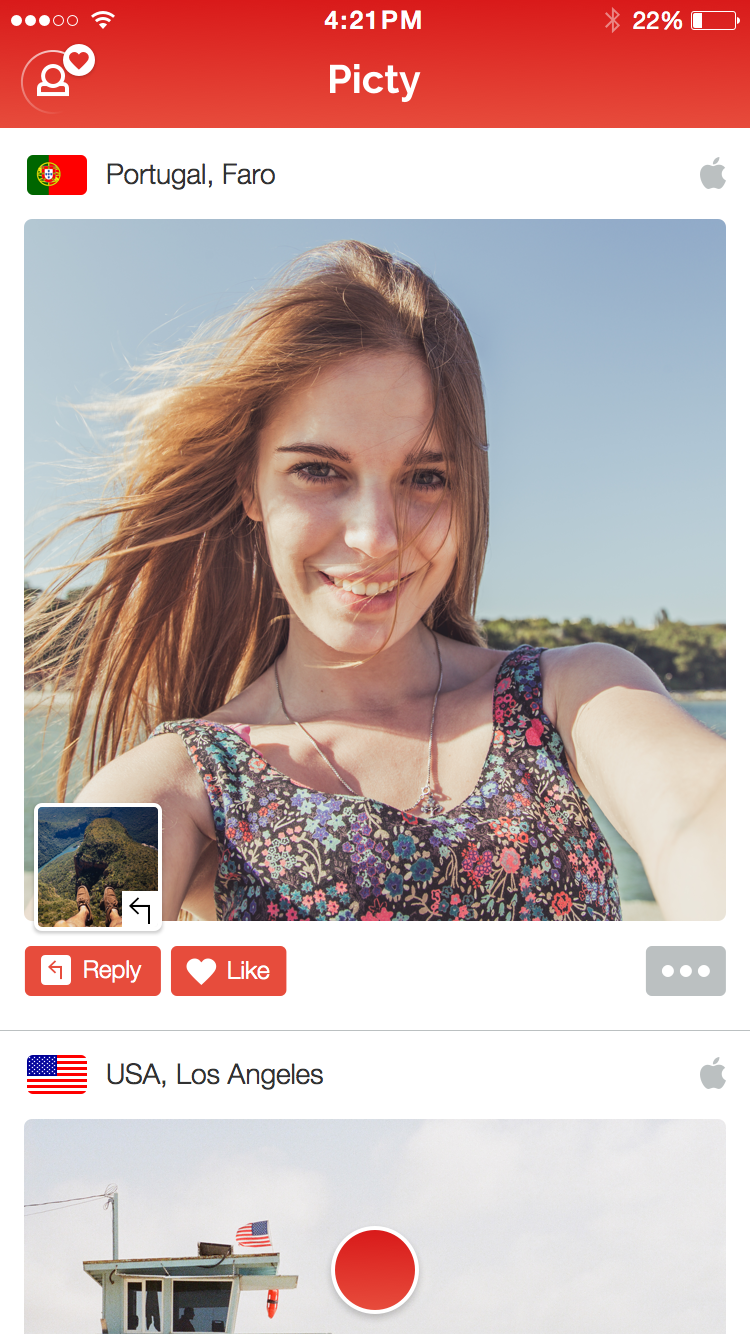Open the profile likes icon in header
The width and height of the screenshot is (750, 1334).
click(x=58, y=79)
